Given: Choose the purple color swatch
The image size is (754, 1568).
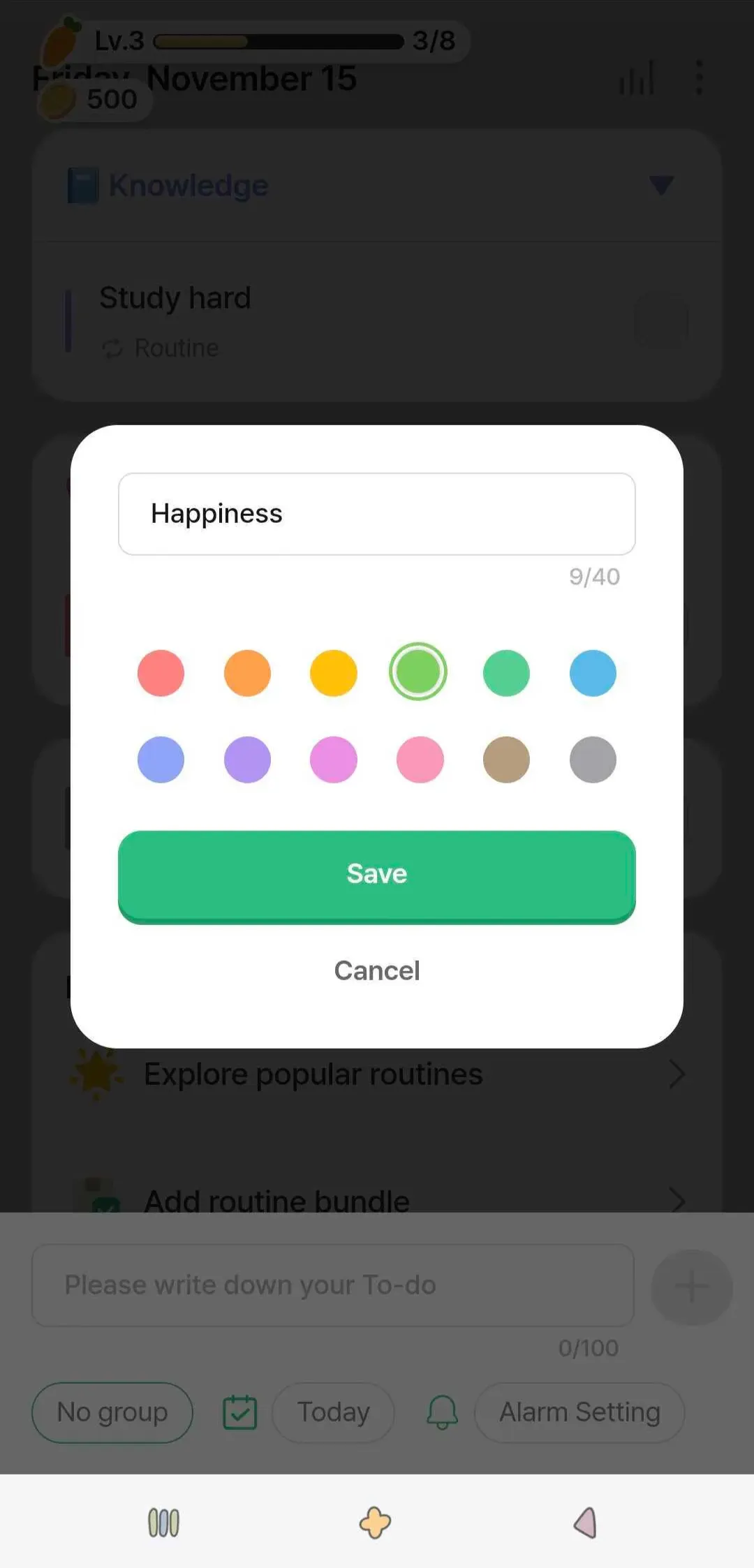Looking at the screenshot, I should (x=247, y=760).
